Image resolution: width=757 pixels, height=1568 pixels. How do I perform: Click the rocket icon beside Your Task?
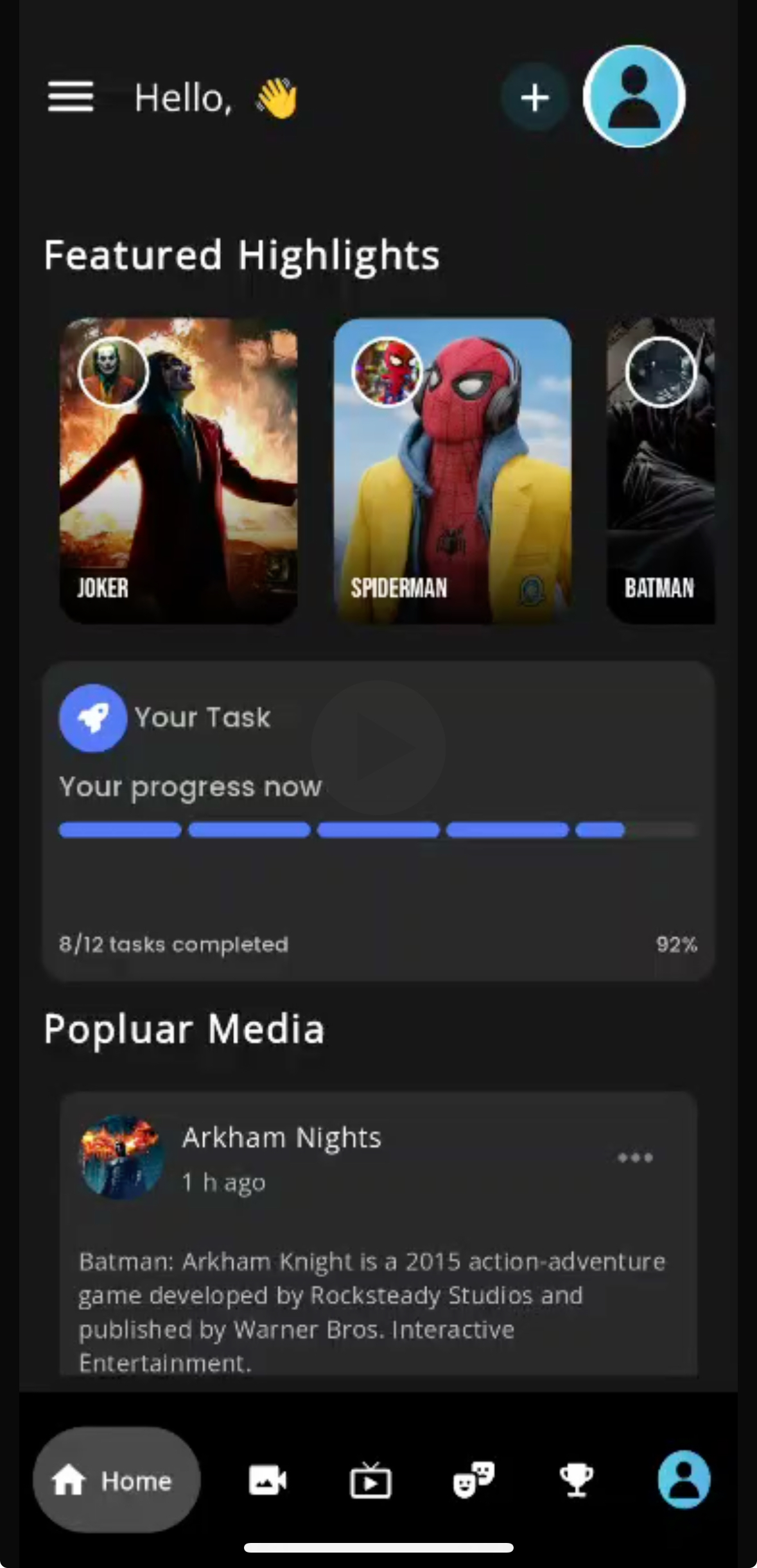pos(92,718)
